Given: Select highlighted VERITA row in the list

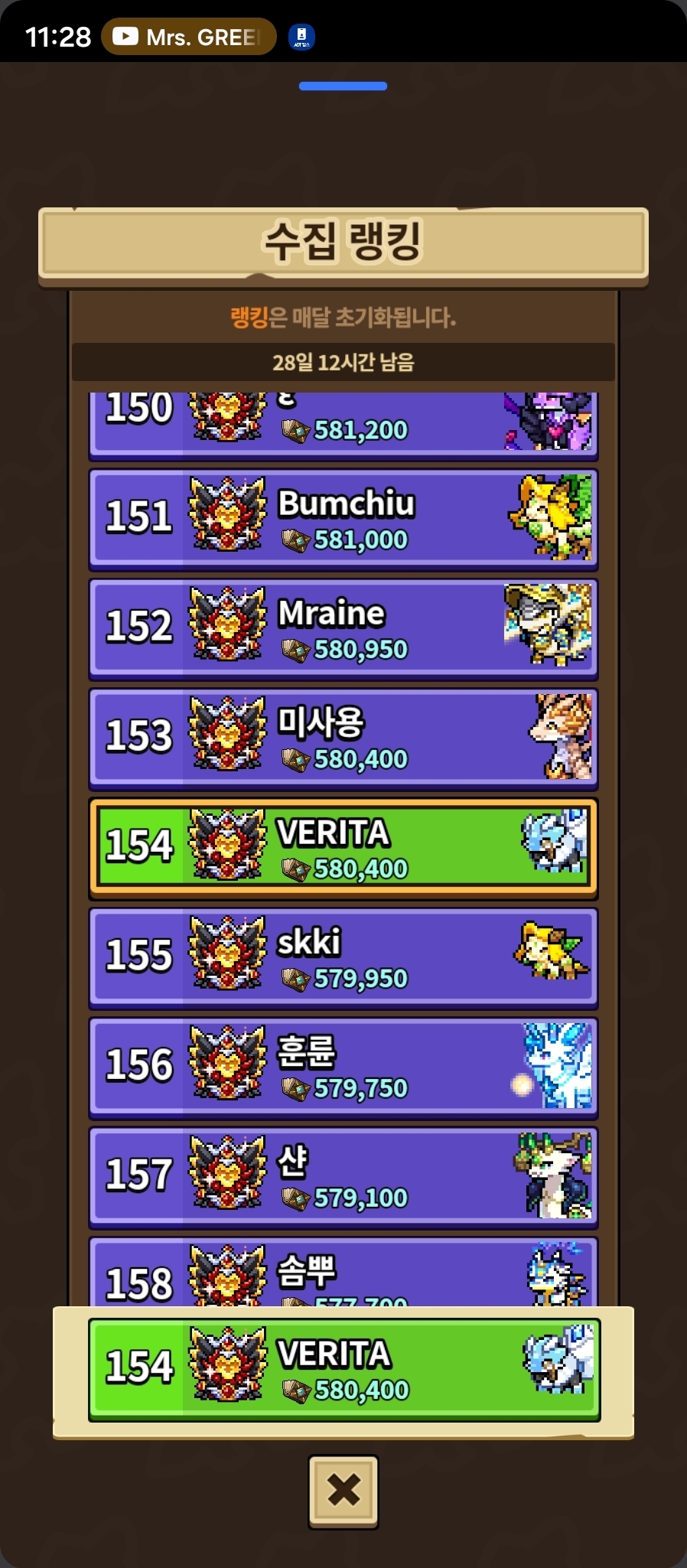Looking at the screenshot, I should [x=343, y=848].
